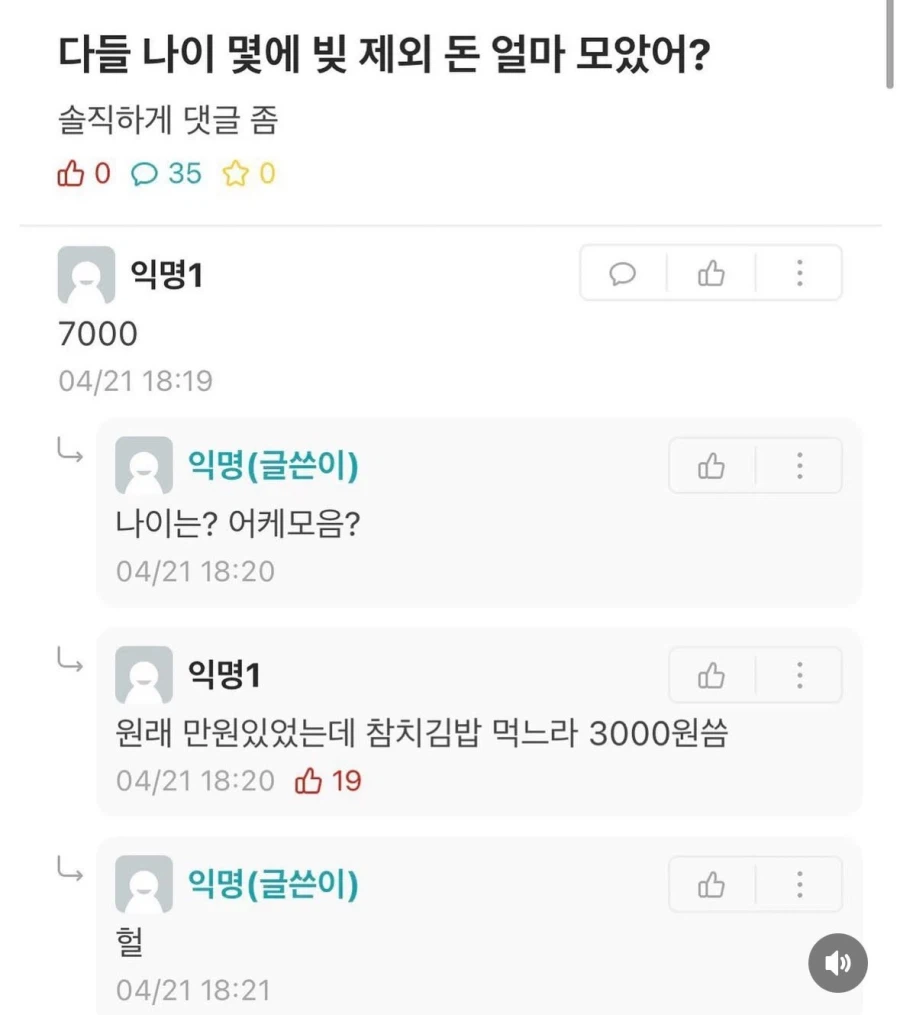Click the reply speech bubble on 익명1's comment
This screenshot has height=1015, width=900.
pyautogui.click(x=623, y=272)
